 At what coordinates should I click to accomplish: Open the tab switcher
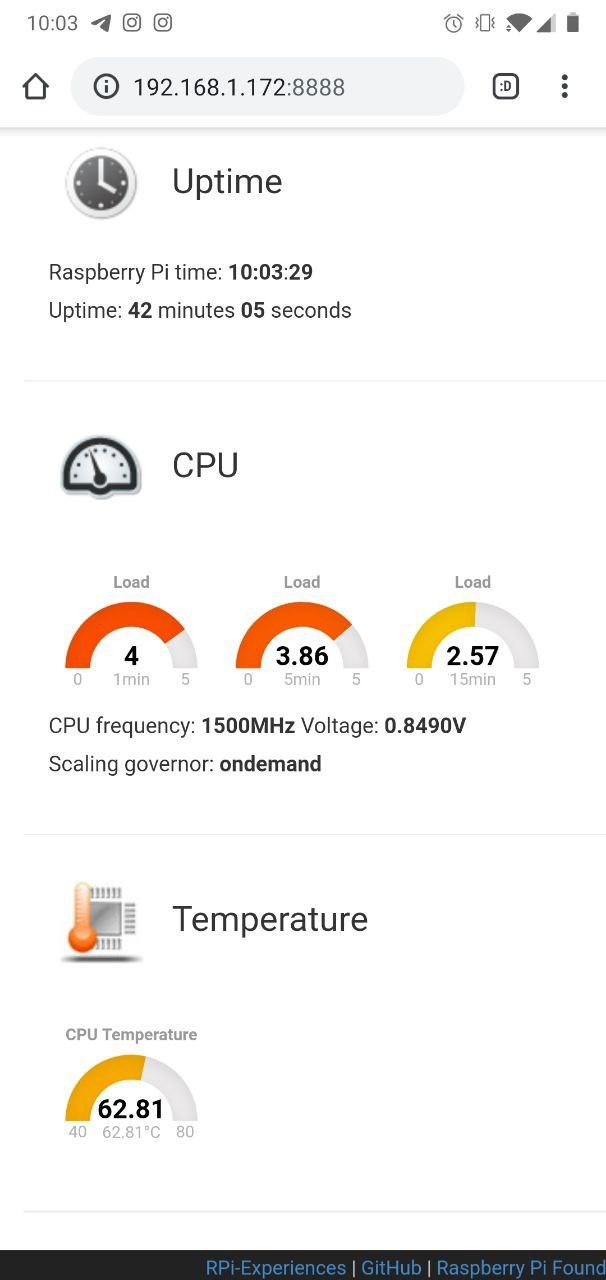(x=506, y=87)
